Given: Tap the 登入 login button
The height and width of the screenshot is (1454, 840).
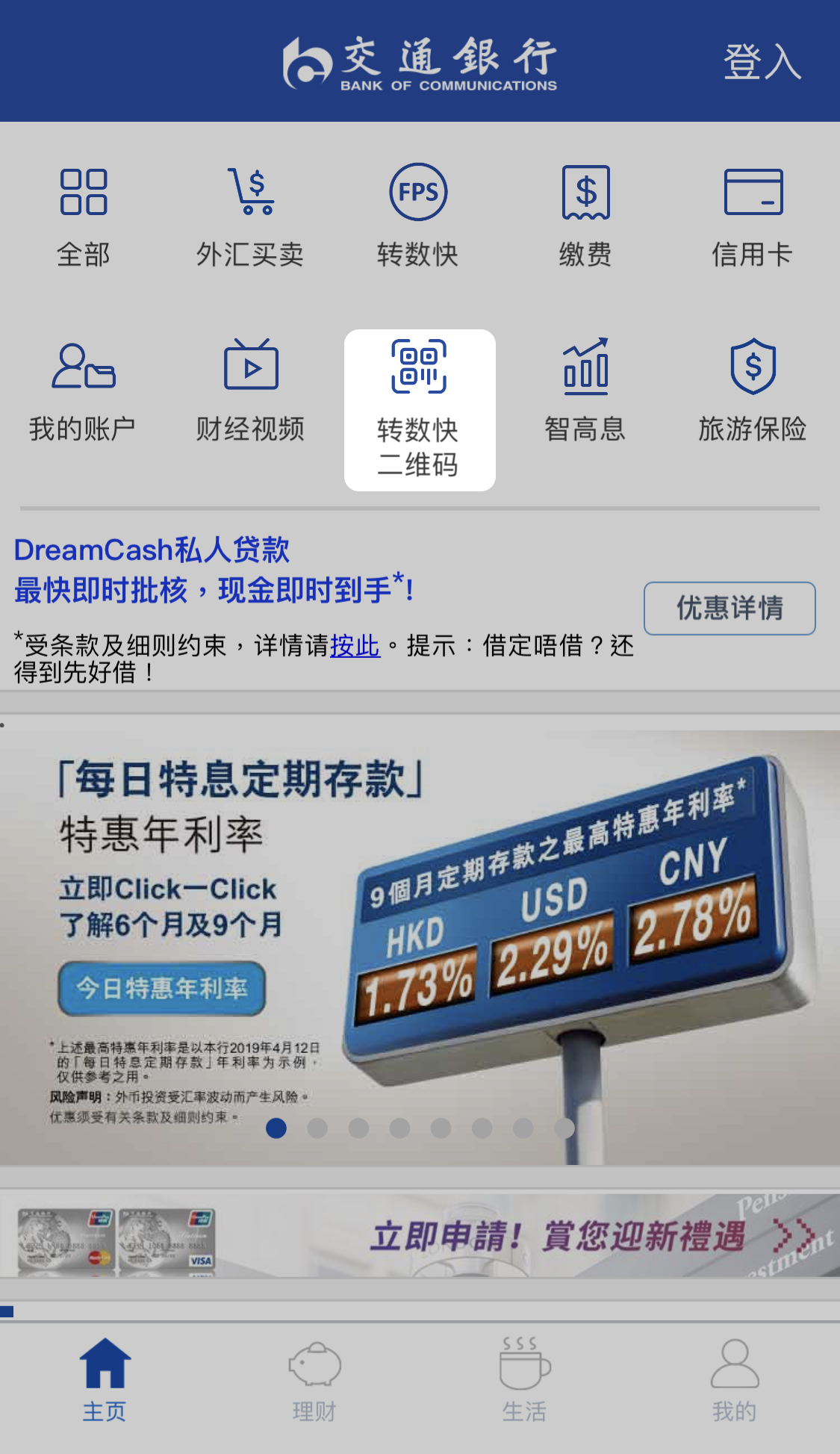Looking at the screenshot, I should pos(761,61).
